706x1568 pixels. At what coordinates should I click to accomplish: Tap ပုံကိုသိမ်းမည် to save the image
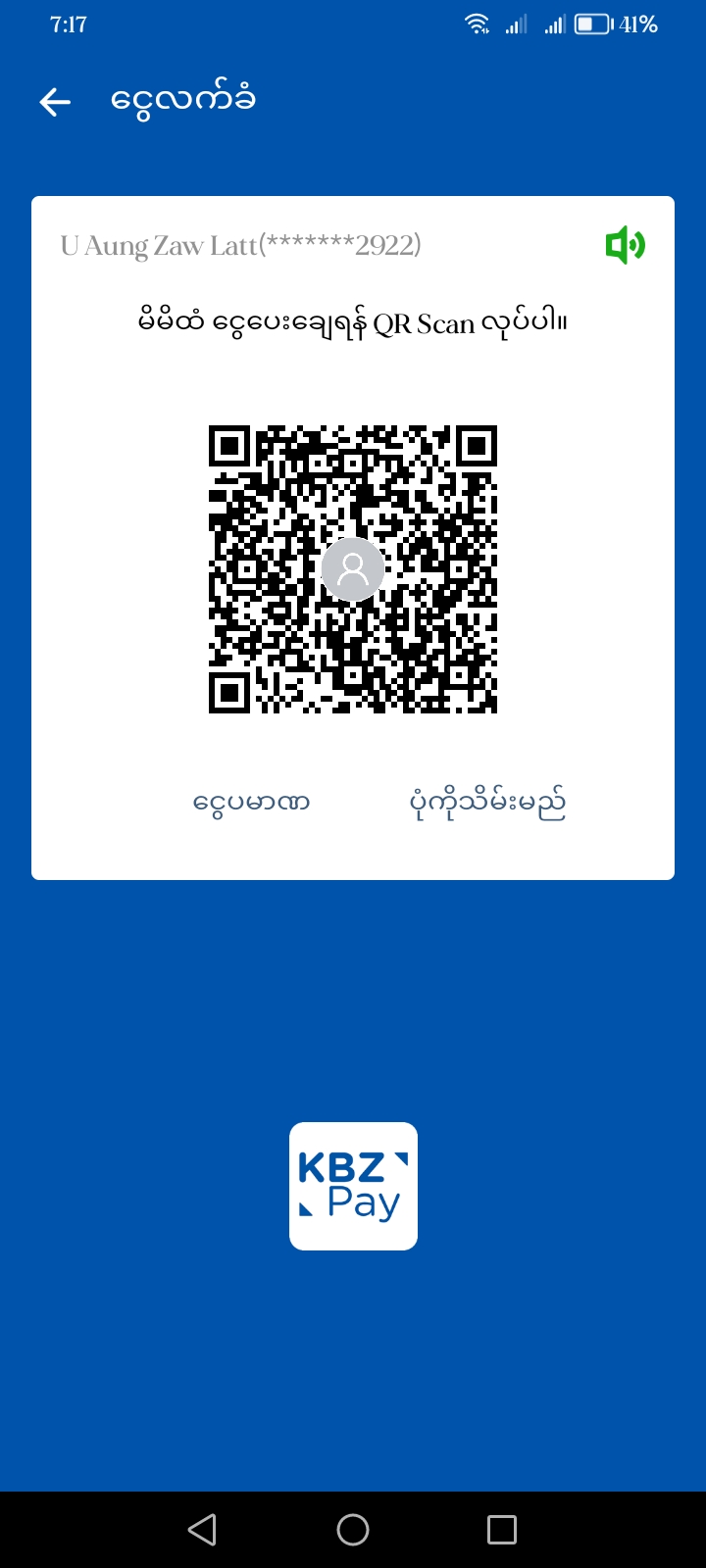(487, 804)
